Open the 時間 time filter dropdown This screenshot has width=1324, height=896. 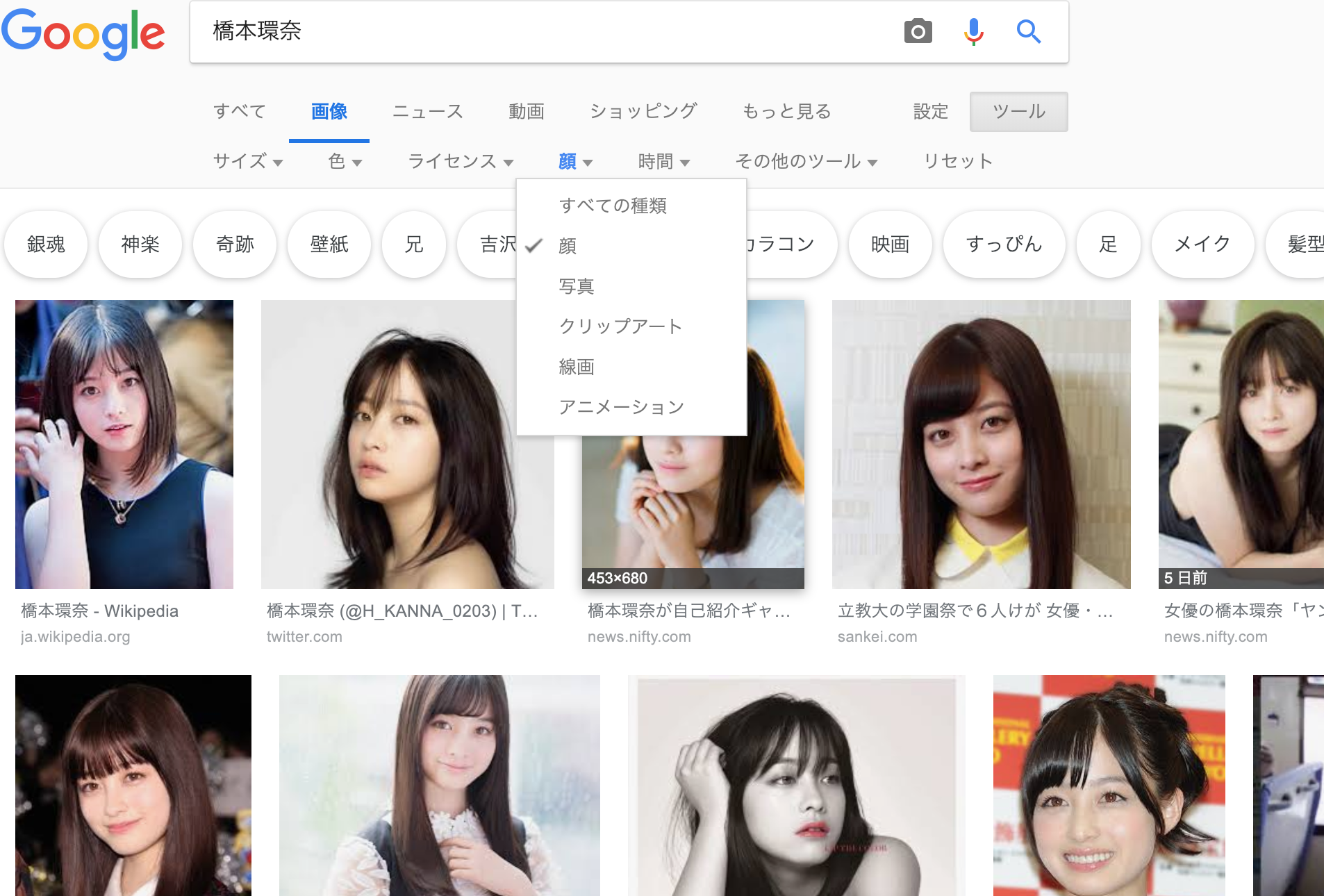coord(664,162)
